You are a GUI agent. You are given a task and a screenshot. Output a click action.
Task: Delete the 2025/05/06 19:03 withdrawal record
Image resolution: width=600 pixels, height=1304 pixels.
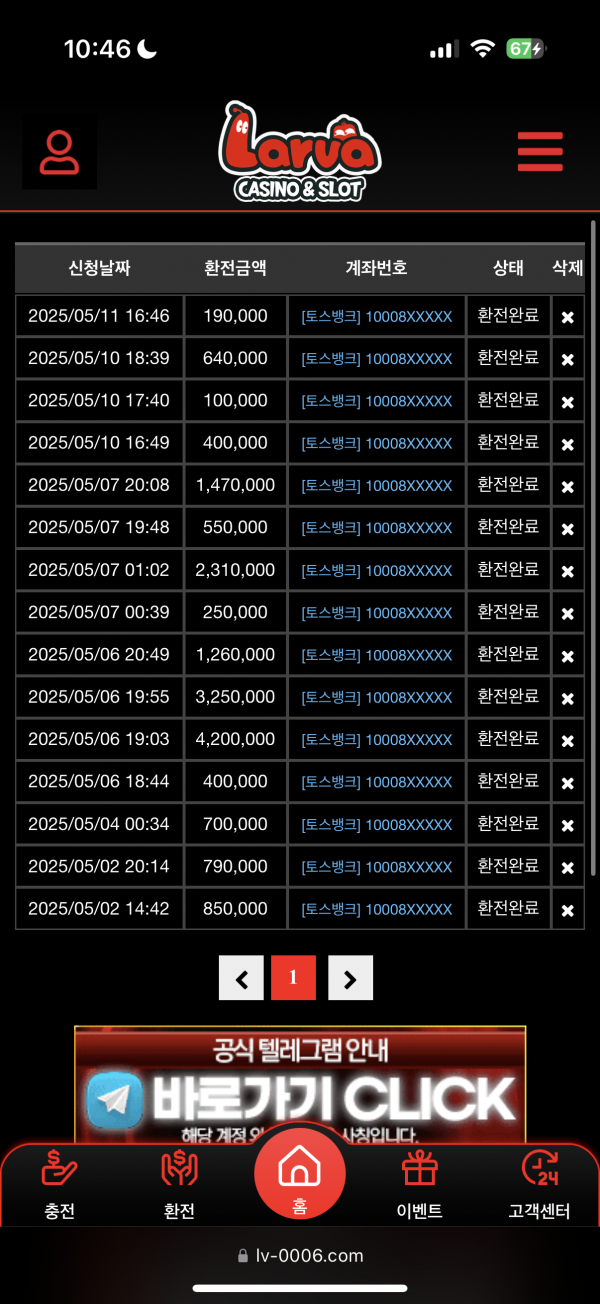click(x=567, y=740)
